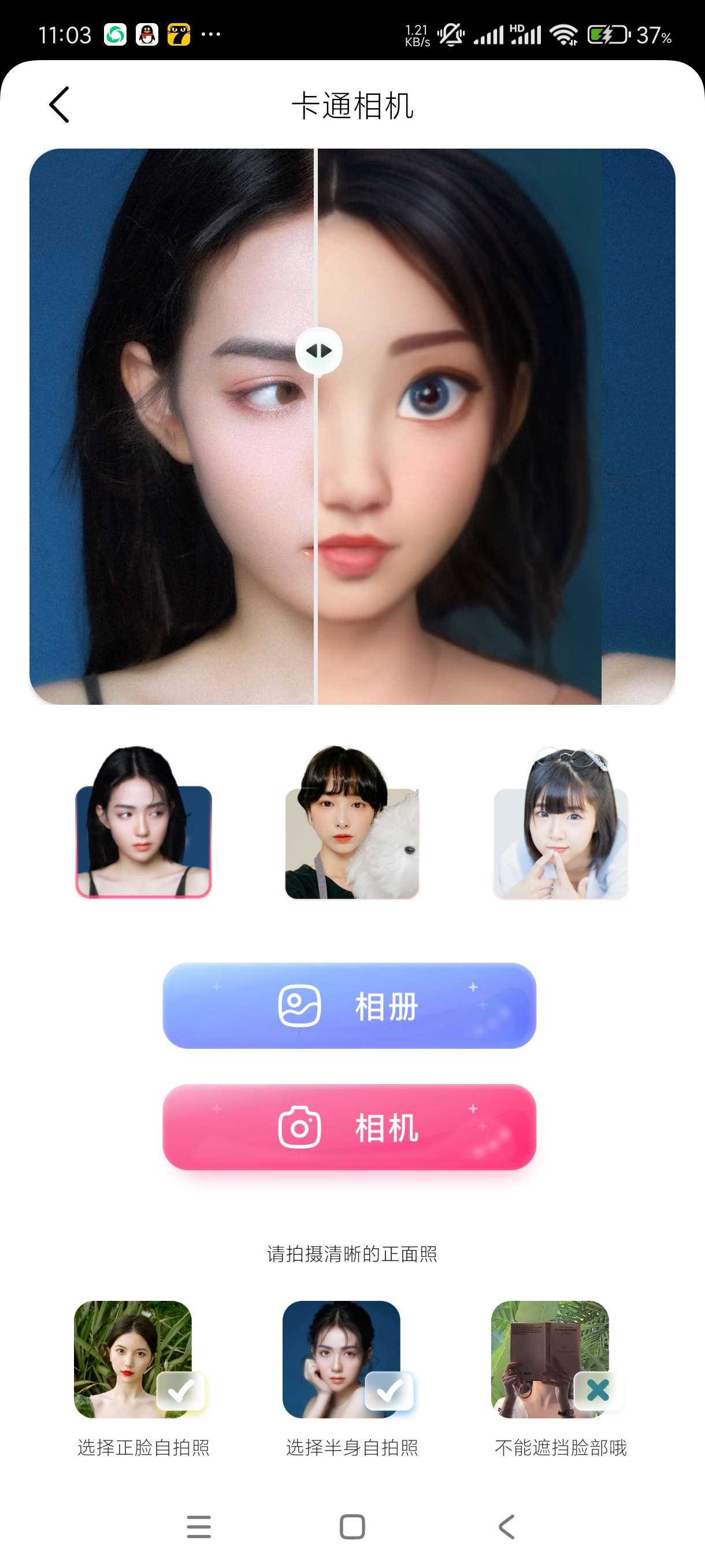
Task: Open the 相册 album button
Action: (349, 1005)
